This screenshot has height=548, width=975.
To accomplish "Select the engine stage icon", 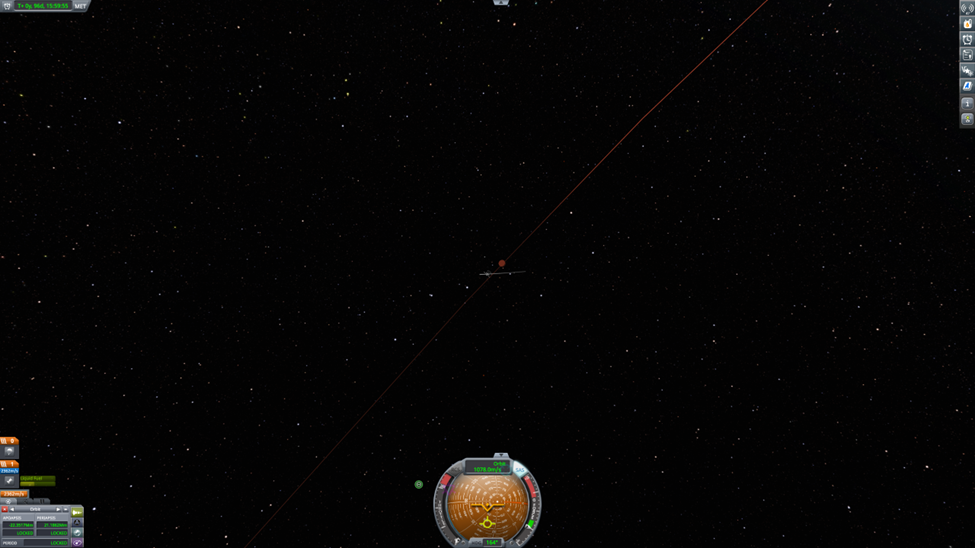I will (x=9, y=481).
